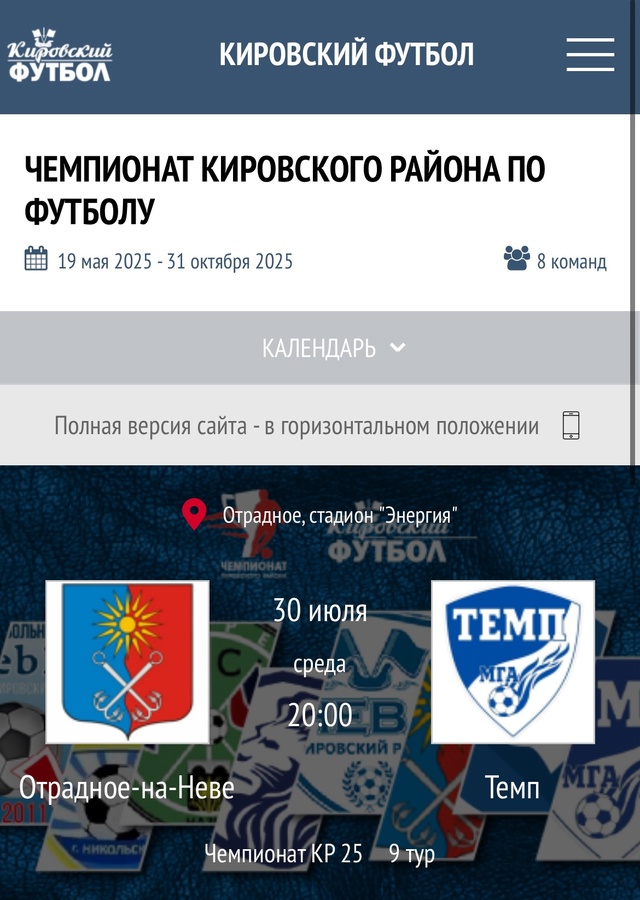Image resolution: width=640 pixels, height=900 pixels.
Task: Open the hamburger menu
Action: coord(590,55)
